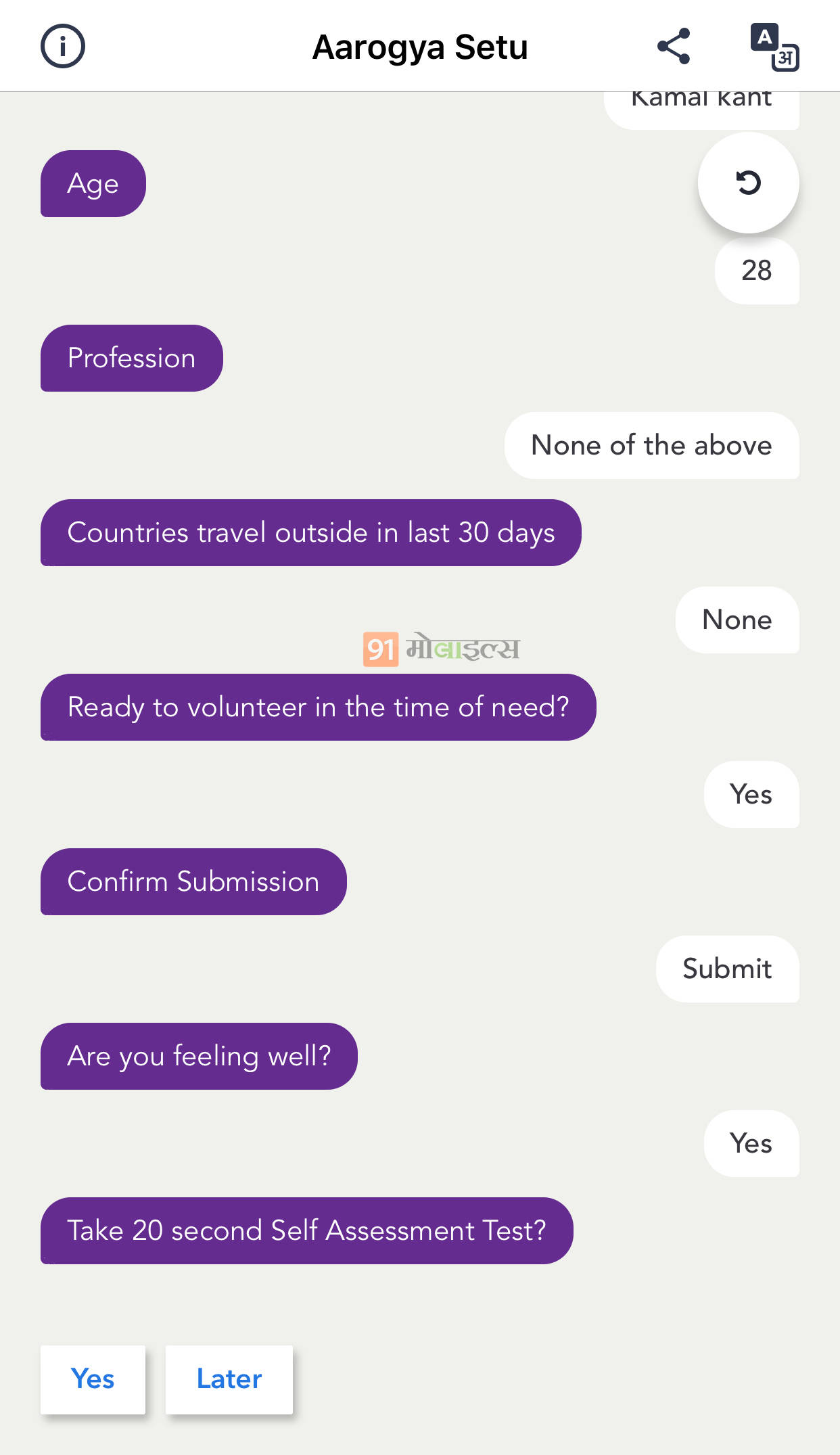Viewport: 840px width, 1455px height.
Task: Tap the restart chat refresh button
Action: pos(748,183)
